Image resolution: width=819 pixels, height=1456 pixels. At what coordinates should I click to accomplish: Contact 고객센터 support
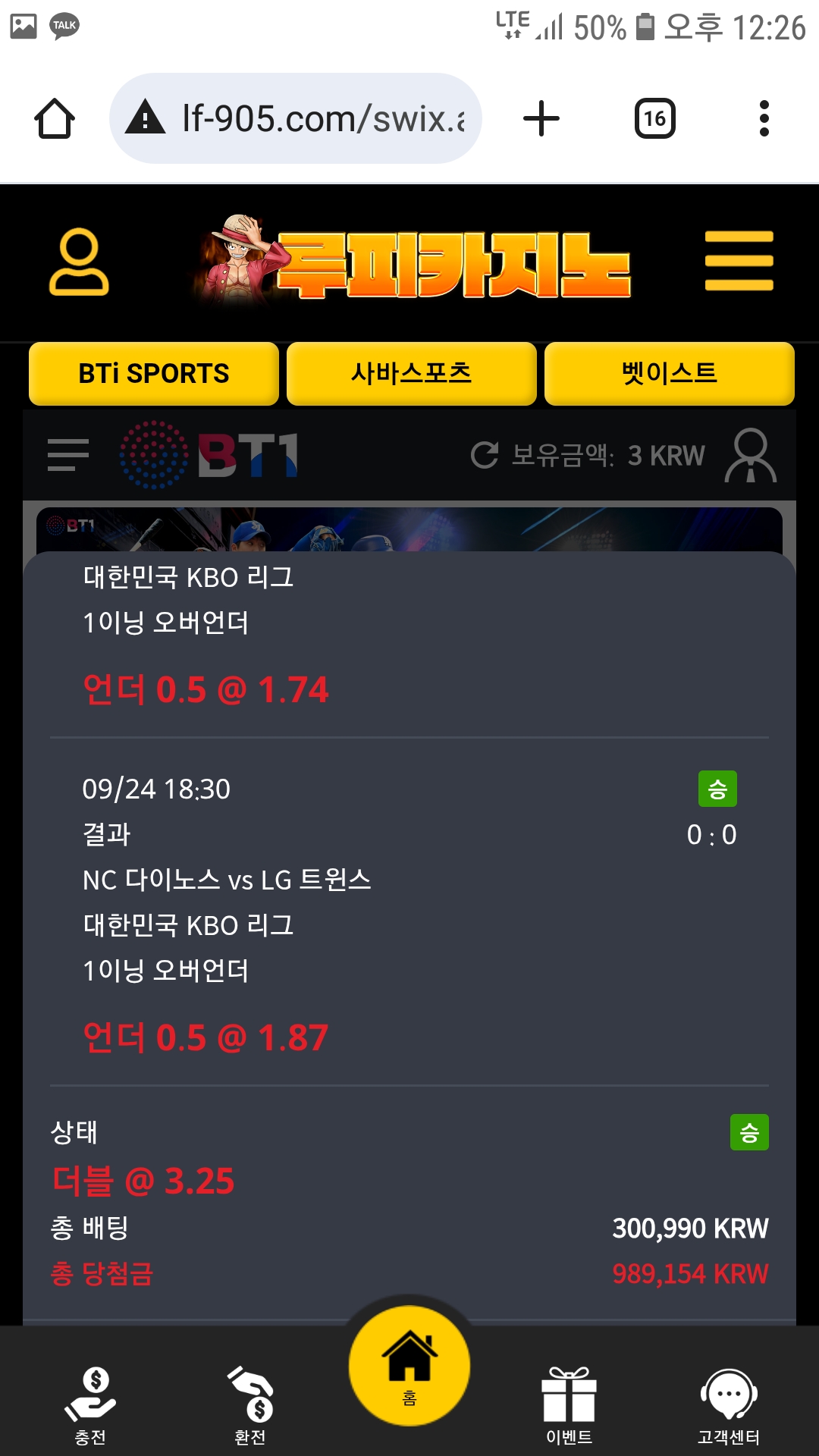tap(729, 1404)
